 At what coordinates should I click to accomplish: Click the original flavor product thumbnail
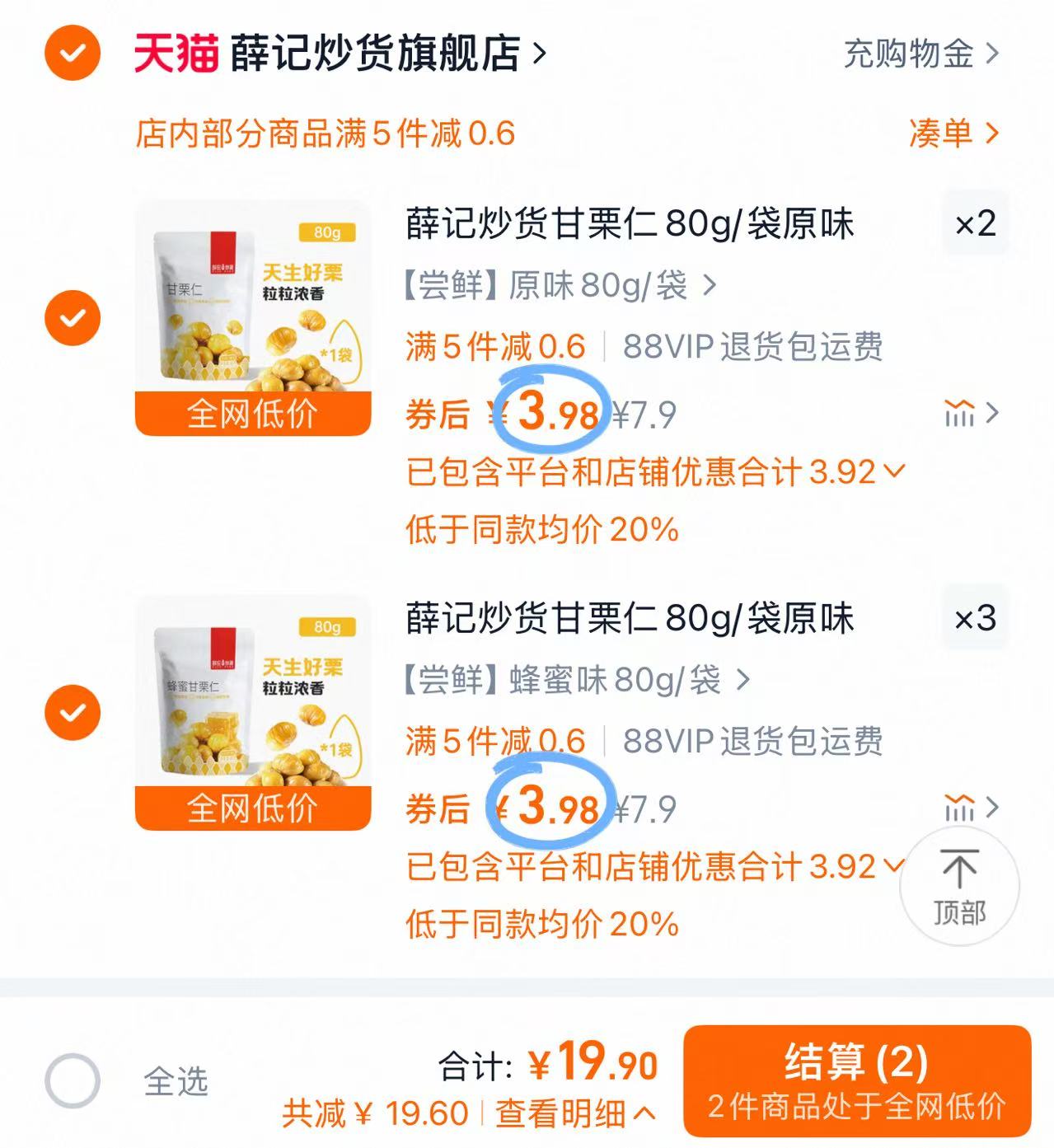pyautogui.click(x=253, y=313)
